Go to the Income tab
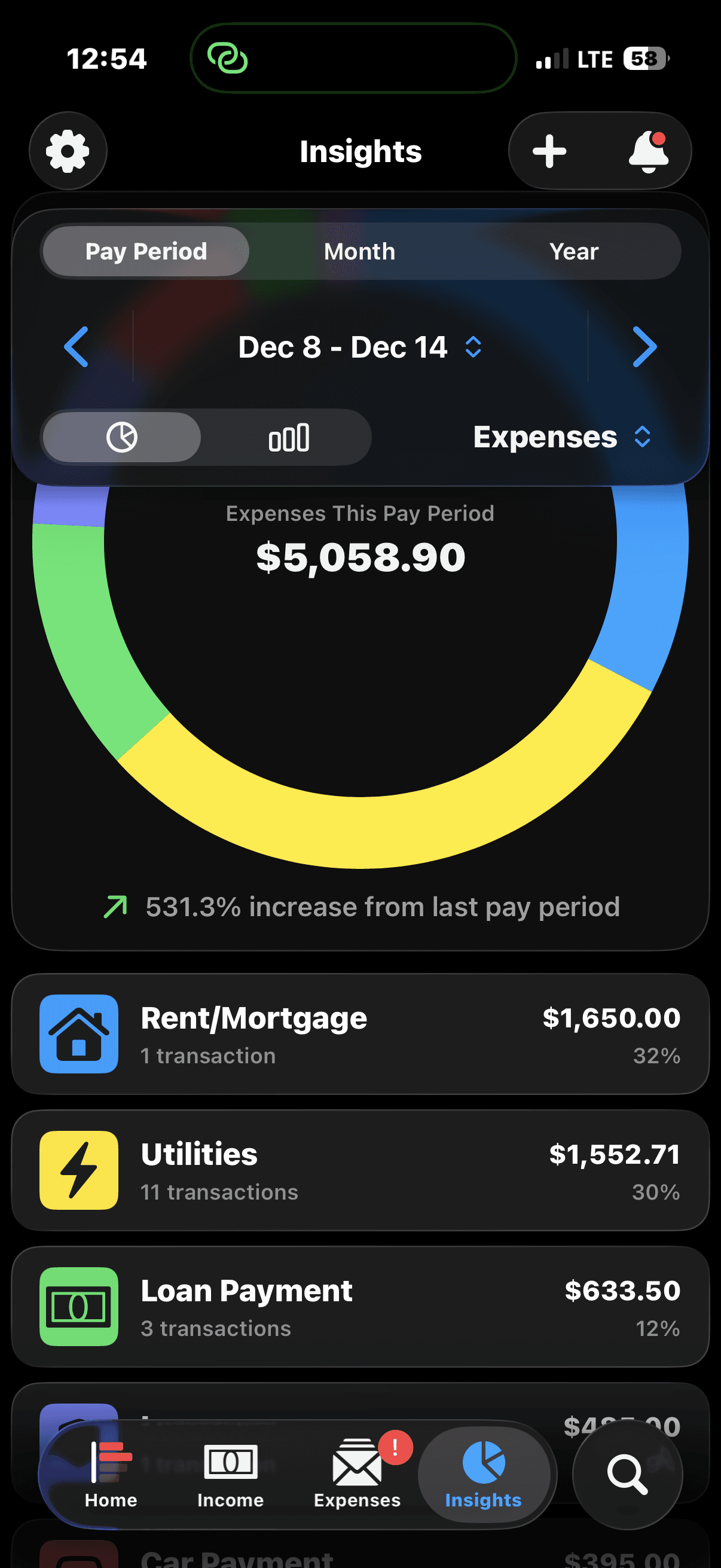Viewport: 721px width, 1568px height. click(231, 1474)
